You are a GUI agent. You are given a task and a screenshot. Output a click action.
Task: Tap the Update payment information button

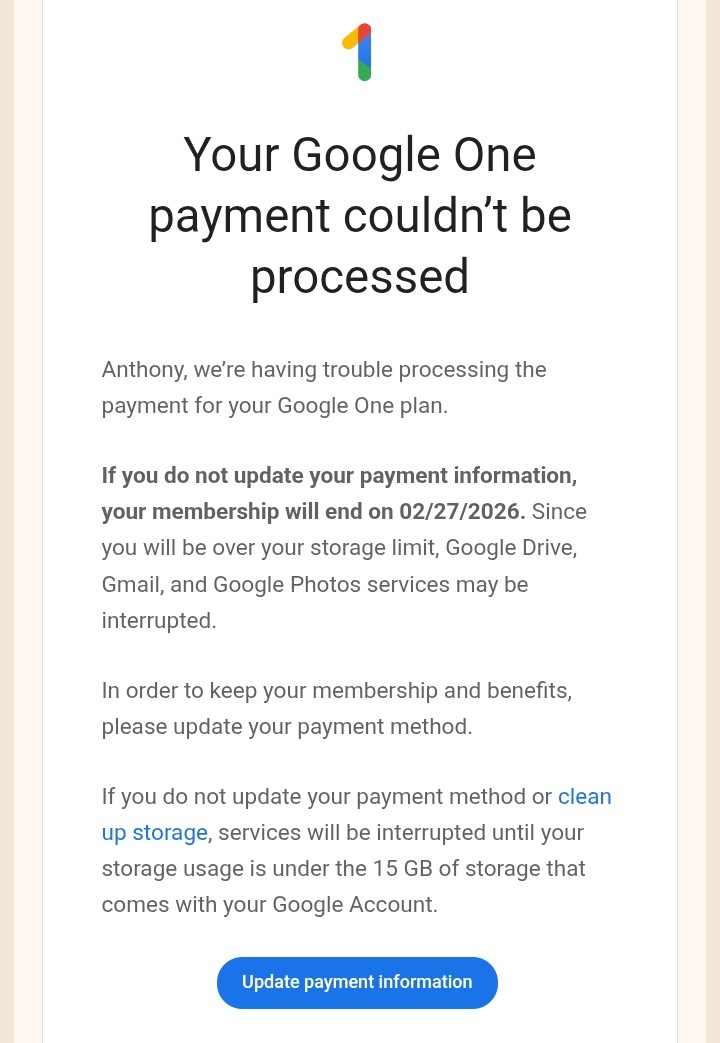[357, 982]
